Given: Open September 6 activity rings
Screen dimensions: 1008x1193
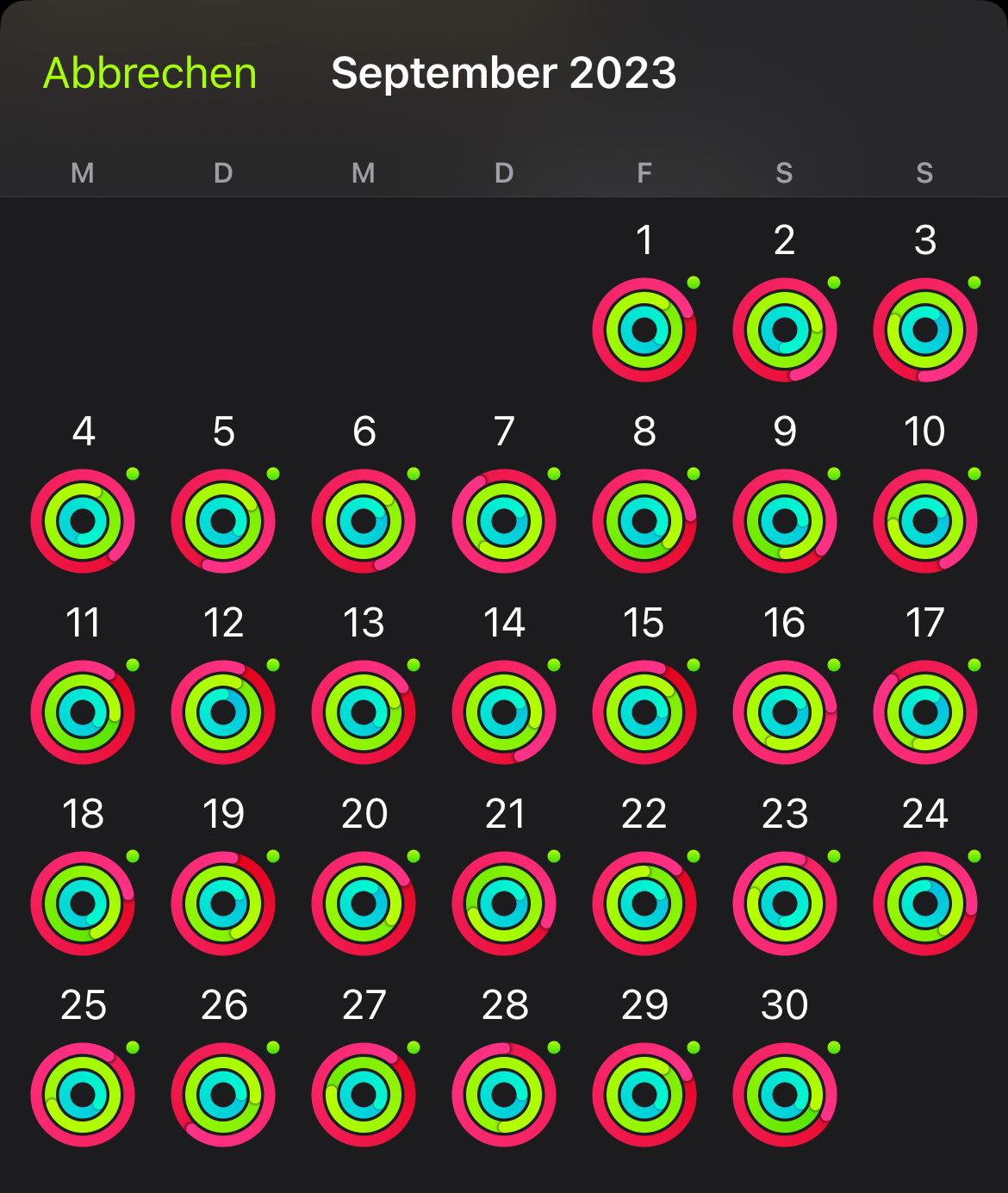Looking at the screenshot, I should point(364,521).
